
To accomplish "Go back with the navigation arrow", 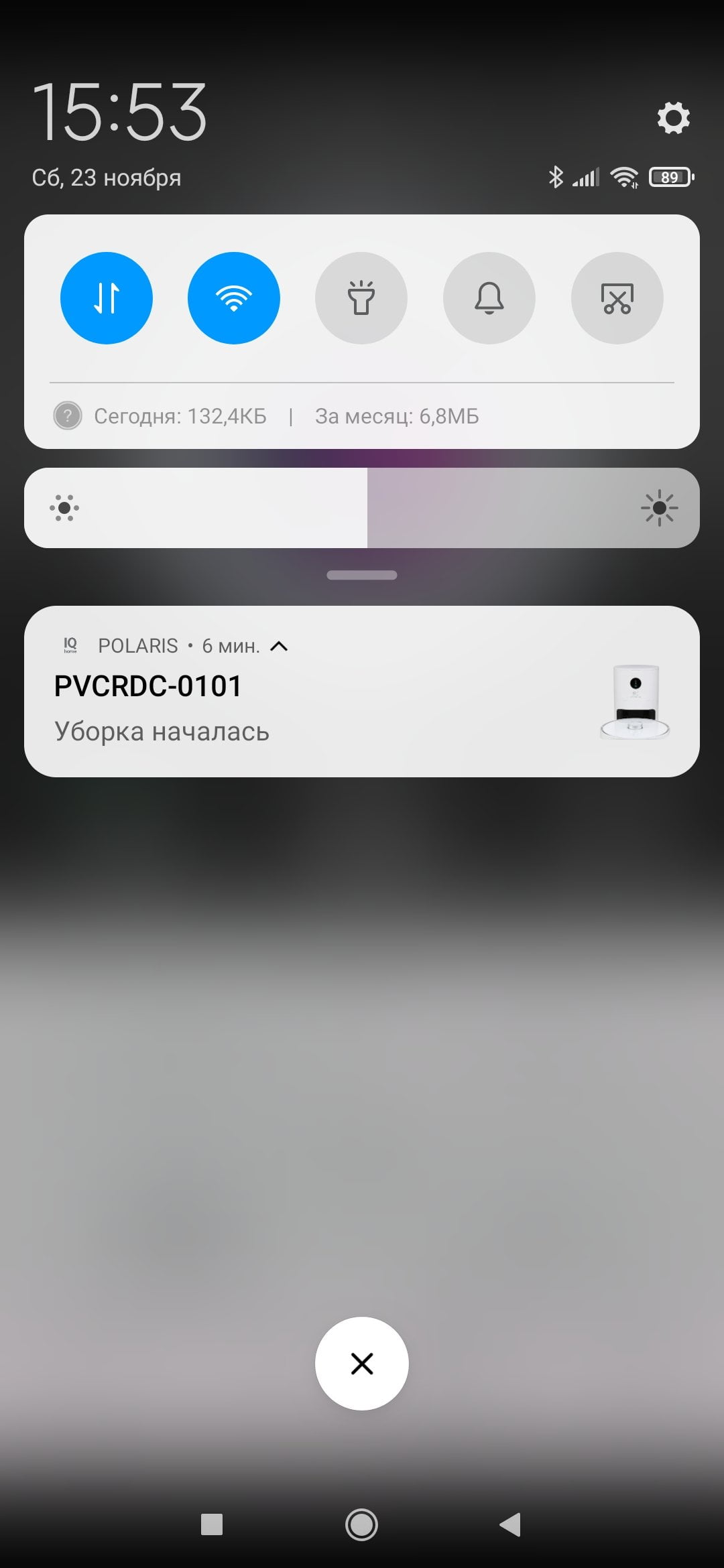I will click(x=510, y=1525).
